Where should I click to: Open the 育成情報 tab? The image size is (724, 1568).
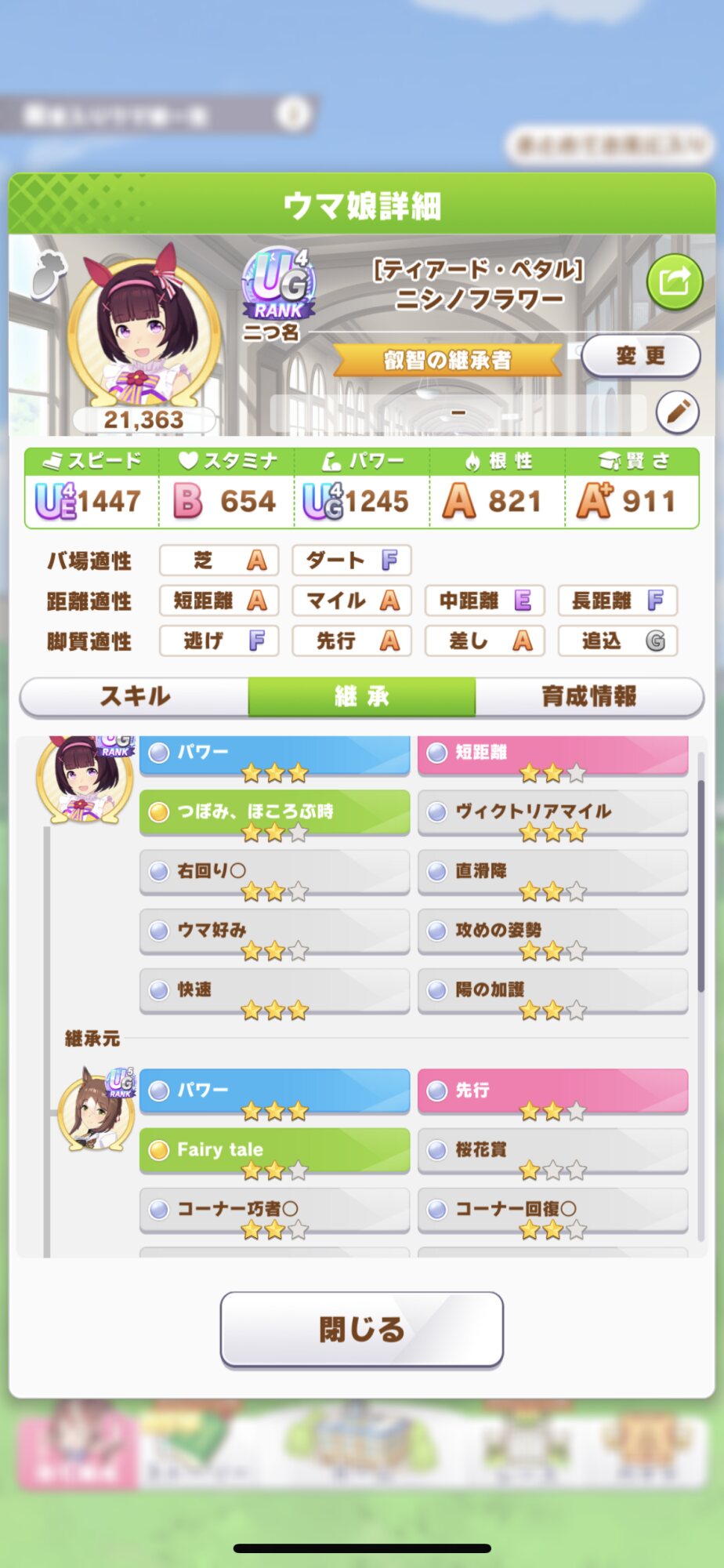click(x=589, y=696)
